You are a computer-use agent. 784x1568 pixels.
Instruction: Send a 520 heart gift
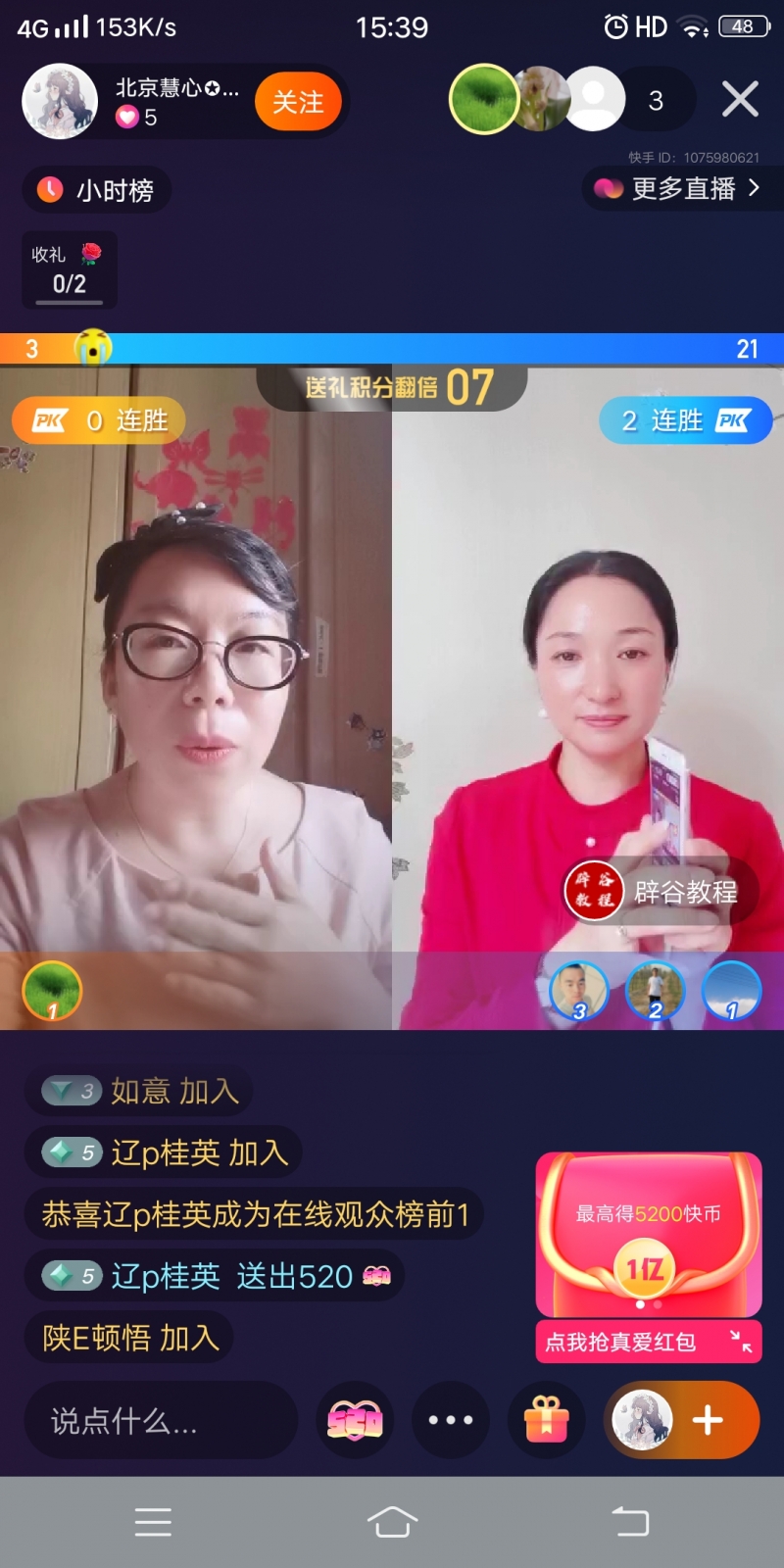(x=355, y=1420)
